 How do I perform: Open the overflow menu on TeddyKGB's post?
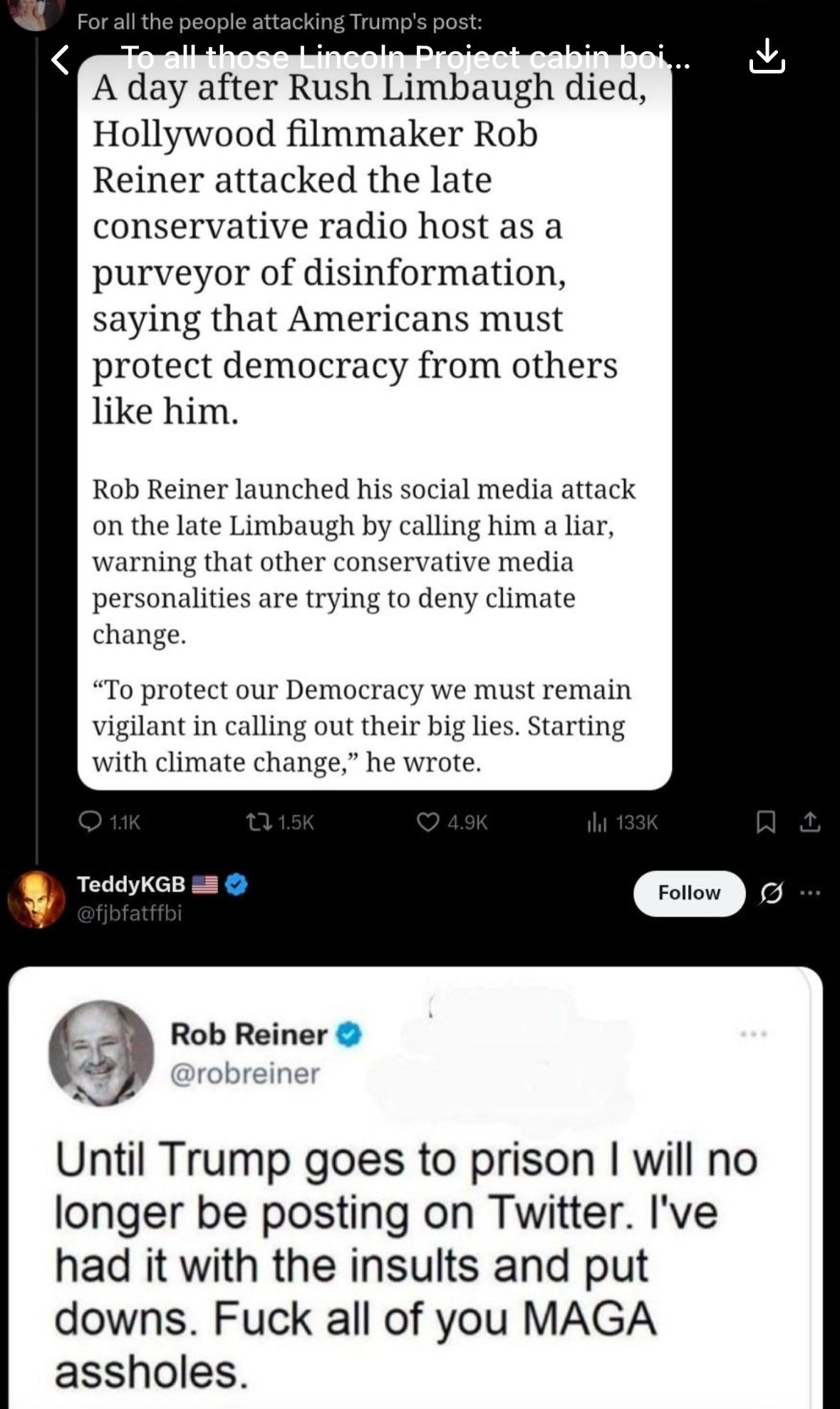[810, 893]
